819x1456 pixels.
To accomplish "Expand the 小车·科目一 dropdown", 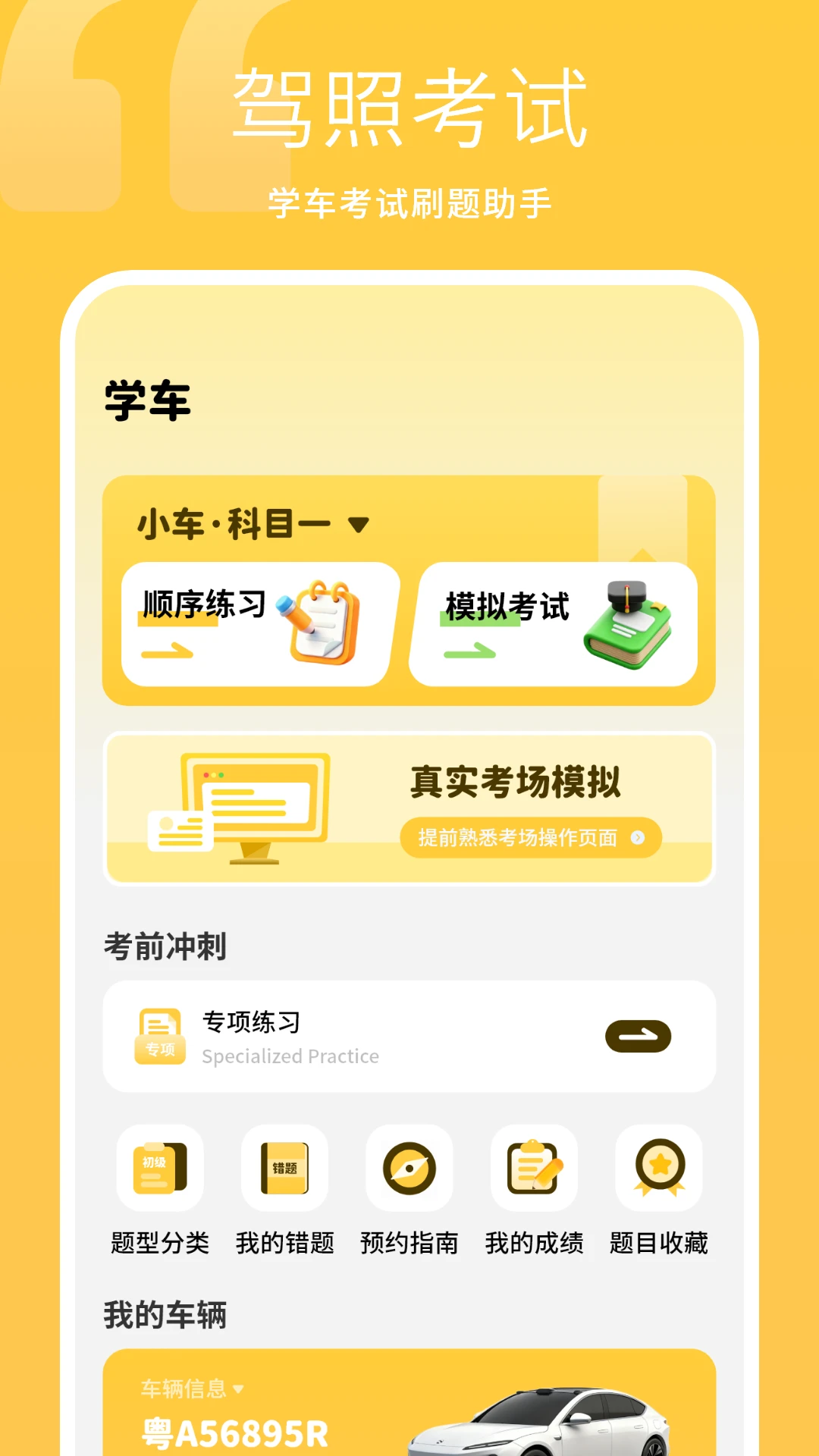I will (x=358, y=523).
